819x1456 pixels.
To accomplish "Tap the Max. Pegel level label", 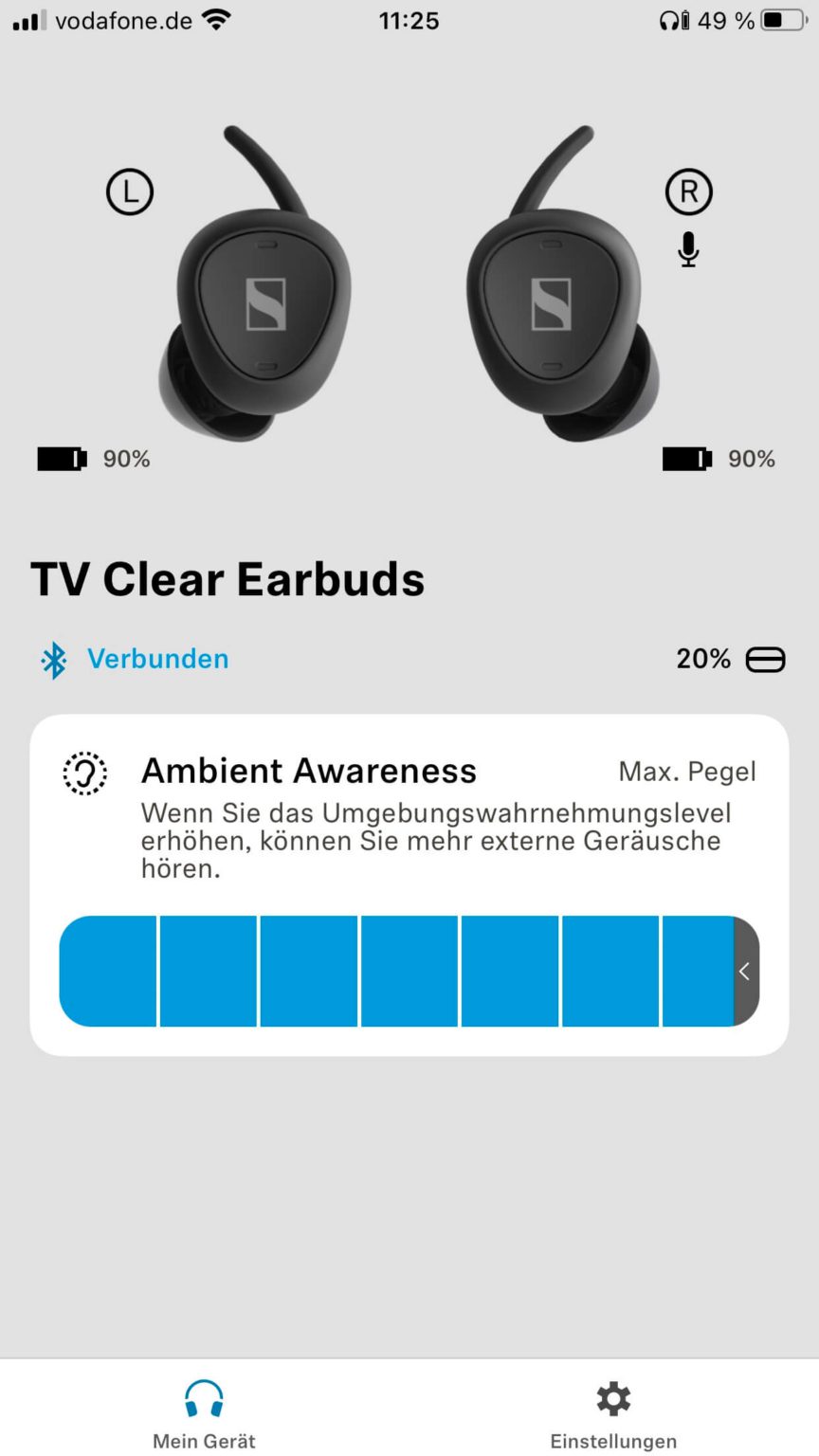I will tap(687, 771).
